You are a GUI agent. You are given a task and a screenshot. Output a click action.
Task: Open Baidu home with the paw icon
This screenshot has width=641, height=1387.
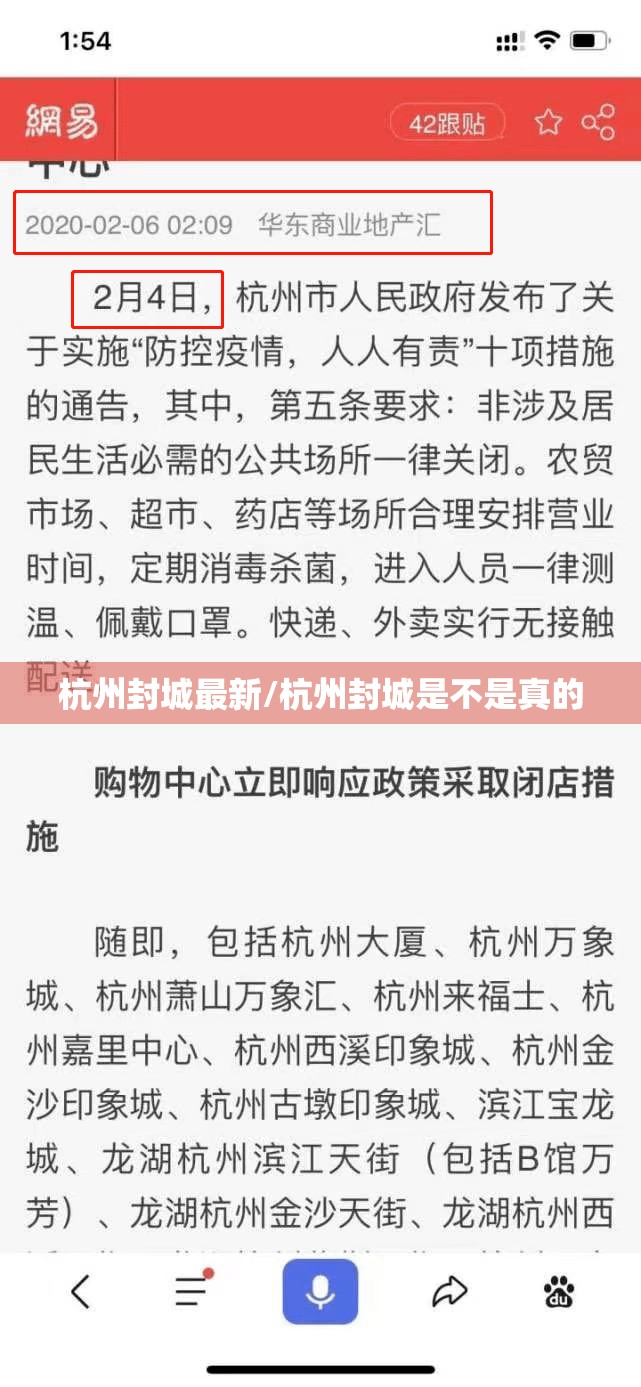point(559,1292)
